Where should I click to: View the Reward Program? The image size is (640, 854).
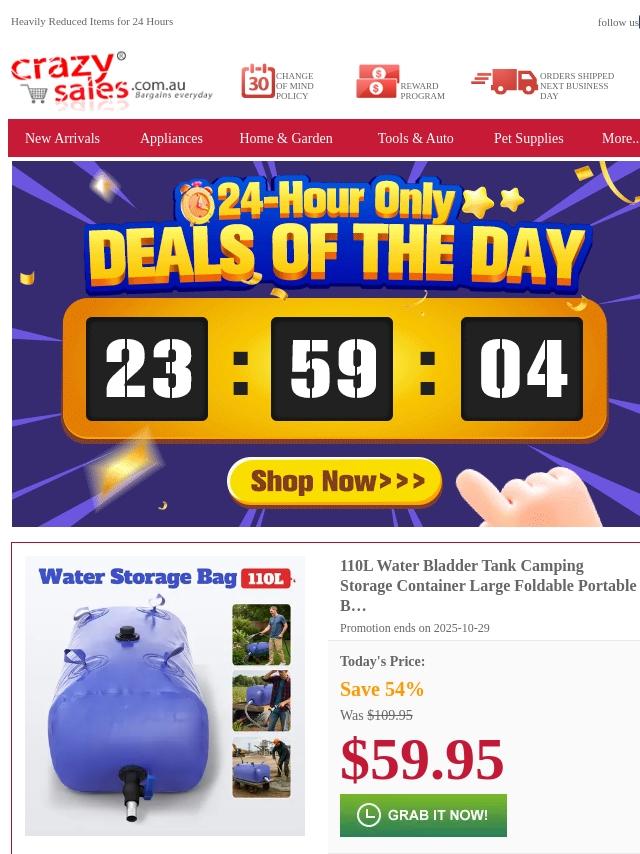[400, 84]
